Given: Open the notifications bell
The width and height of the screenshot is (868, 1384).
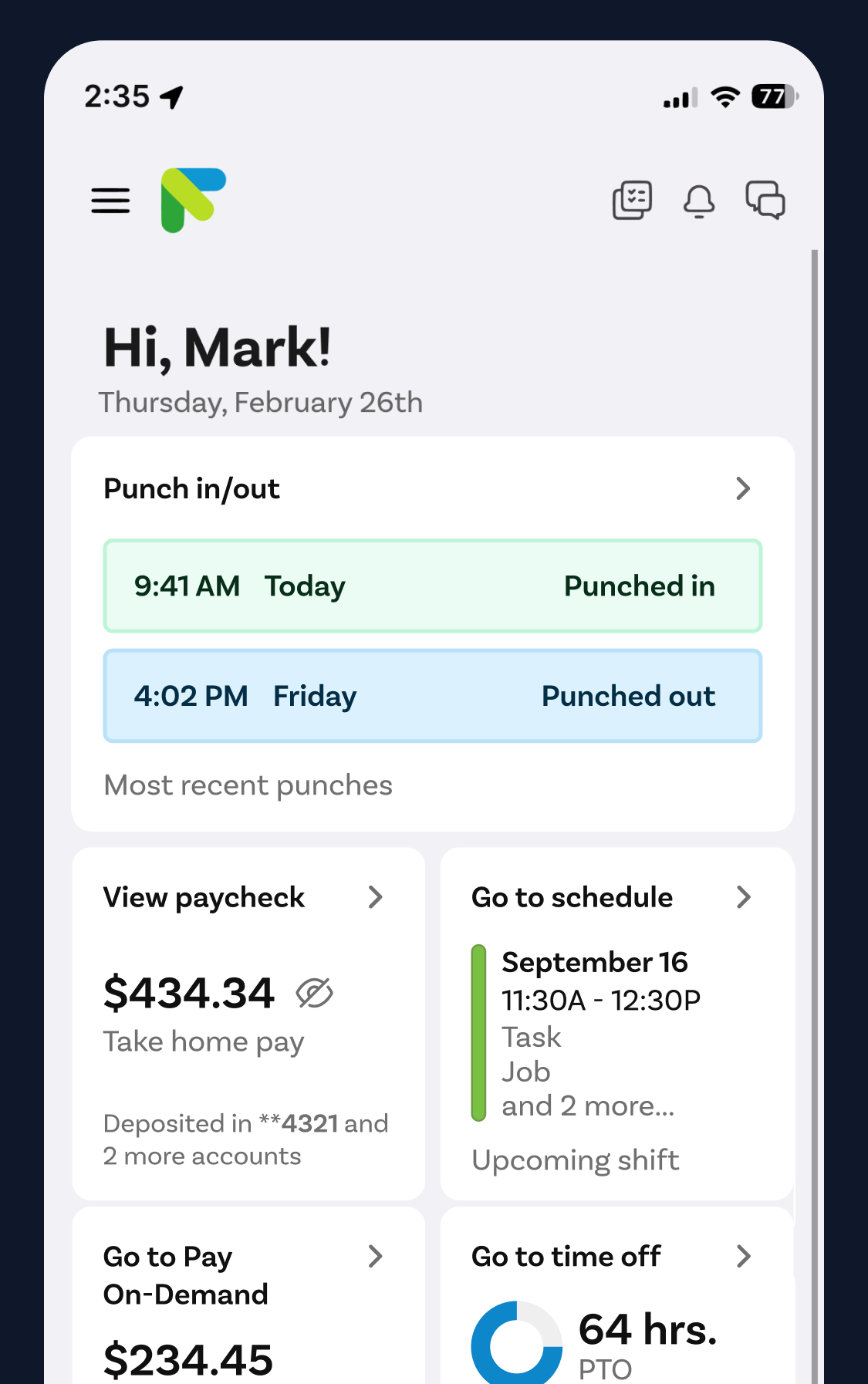Looking at the screenshot, I should [699, 201].
